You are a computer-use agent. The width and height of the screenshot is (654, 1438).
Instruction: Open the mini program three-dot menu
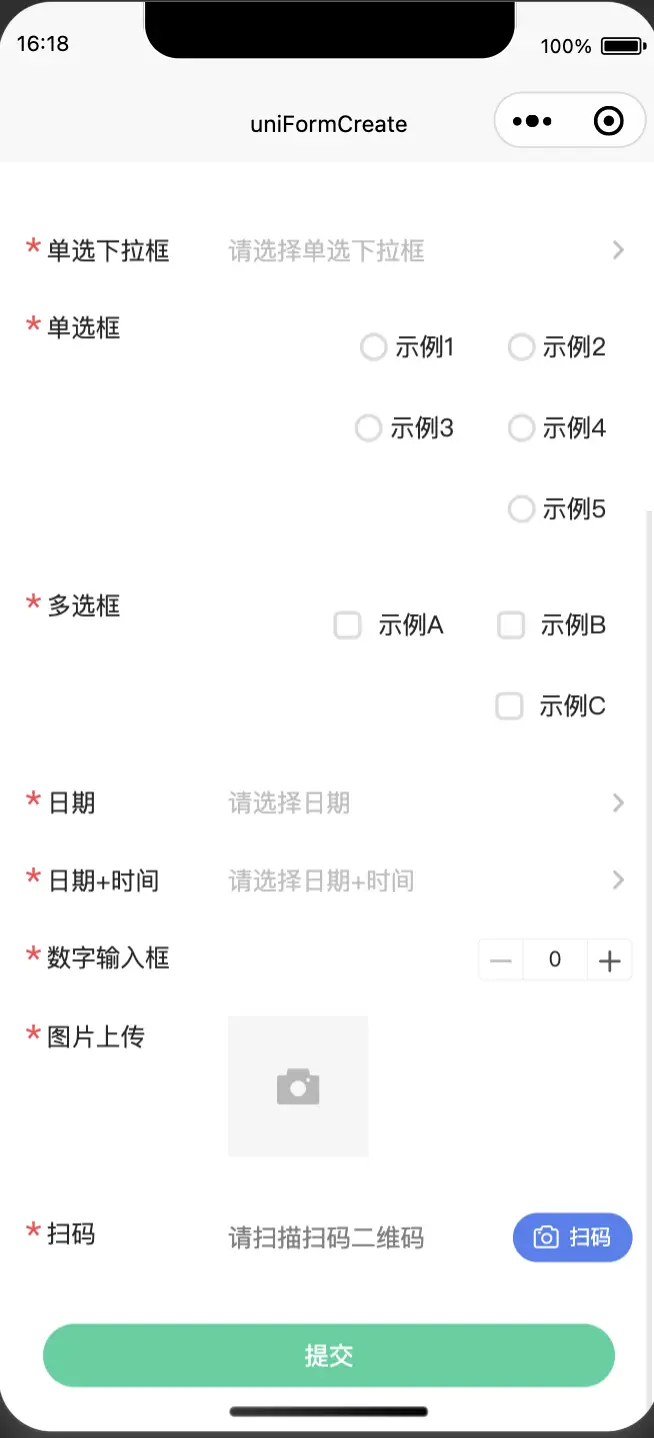coord(532,121)
